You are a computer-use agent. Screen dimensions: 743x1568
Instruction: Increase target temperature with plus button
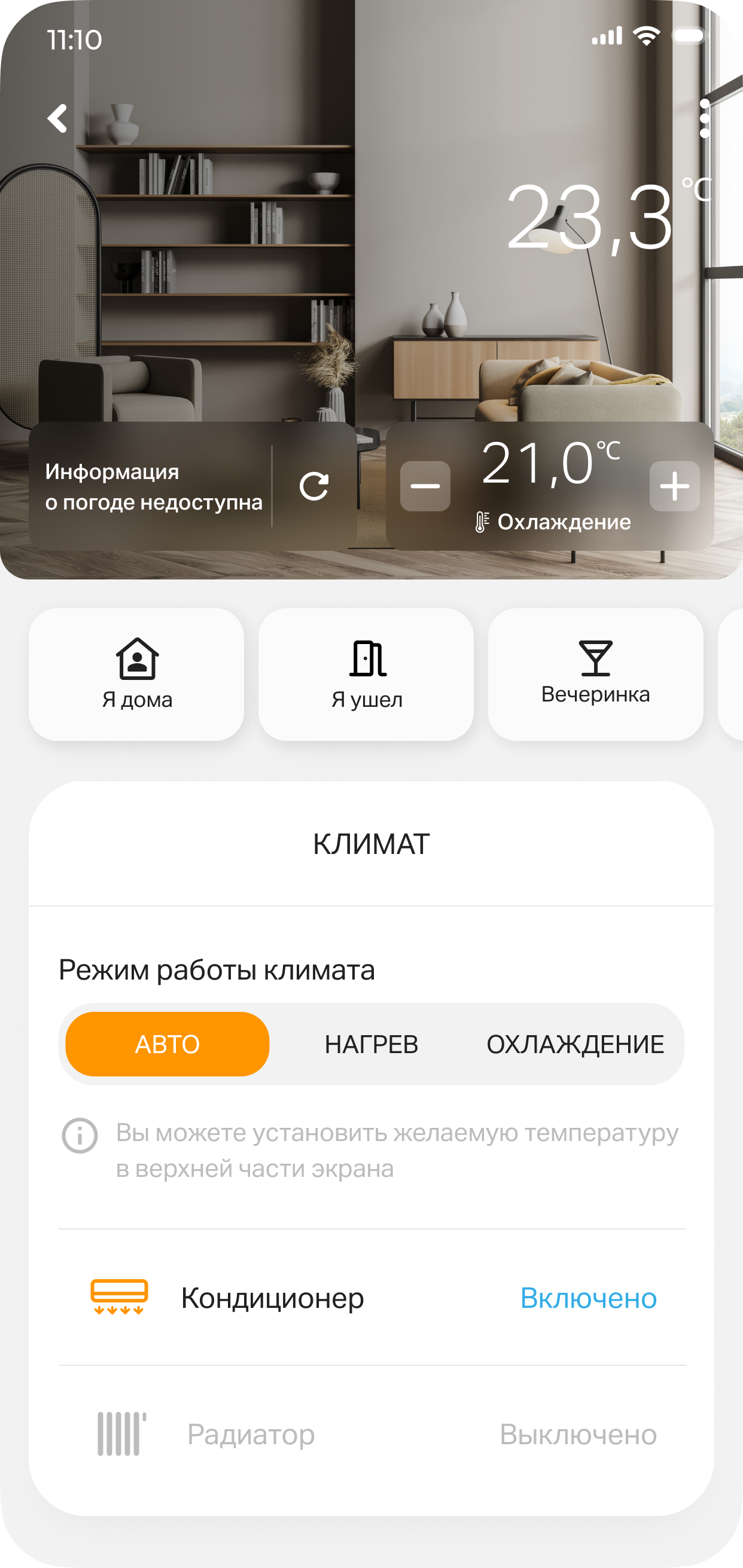[674, 485]
